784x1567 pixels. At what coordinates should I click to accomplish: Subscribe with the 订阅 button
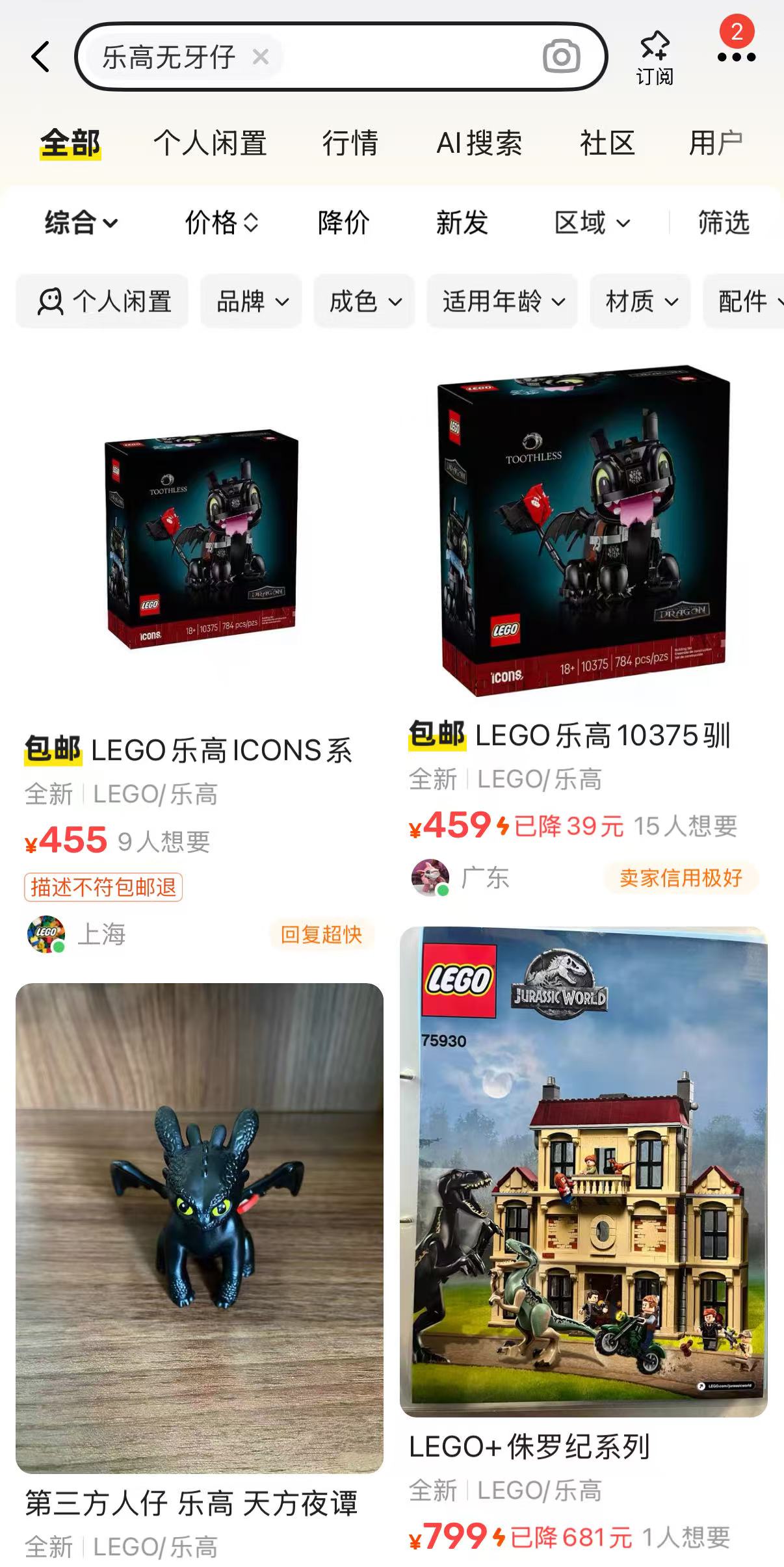point(654,57)
